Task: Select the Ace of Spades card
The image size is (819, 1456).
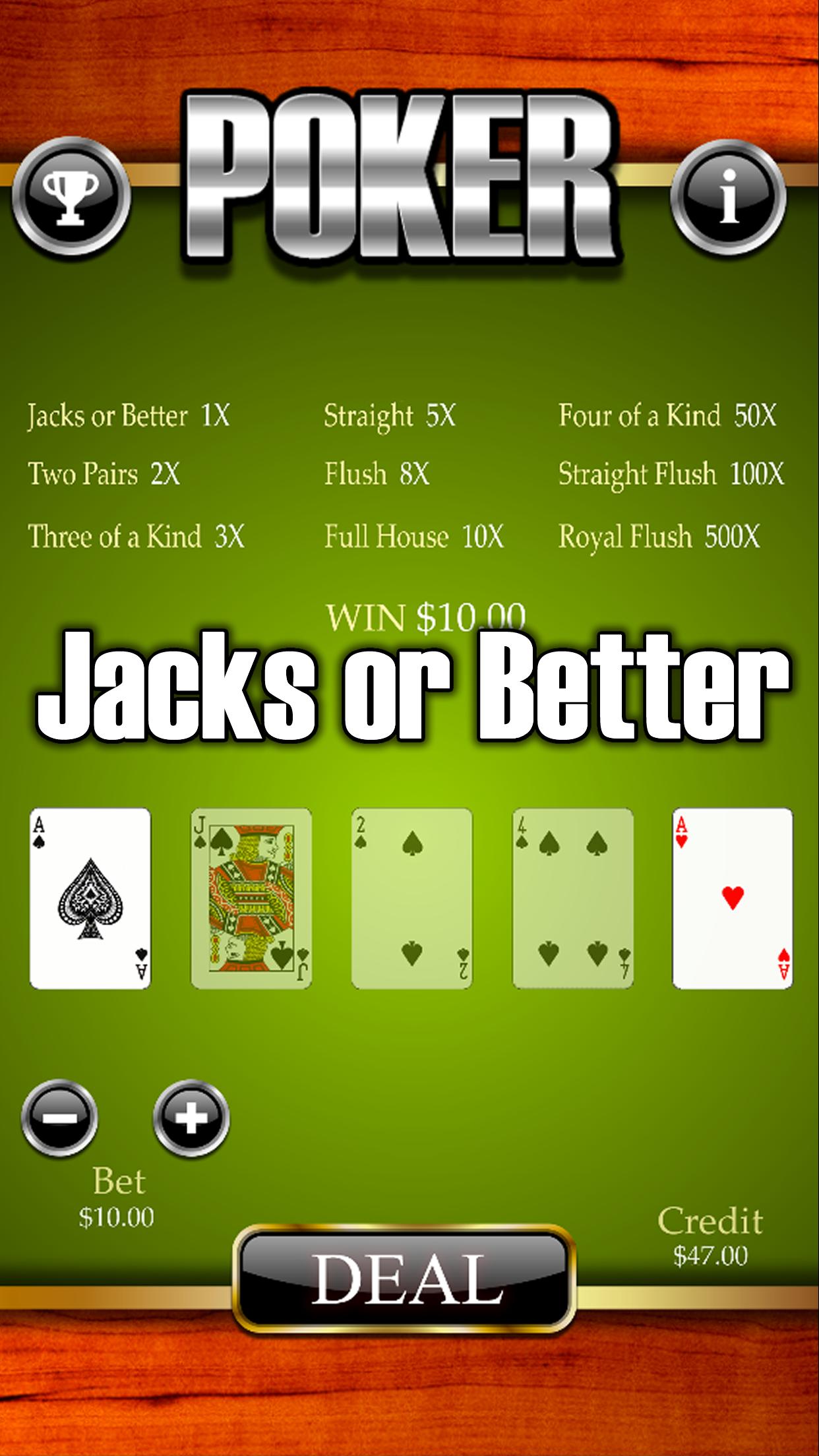Action: (90, 898)
